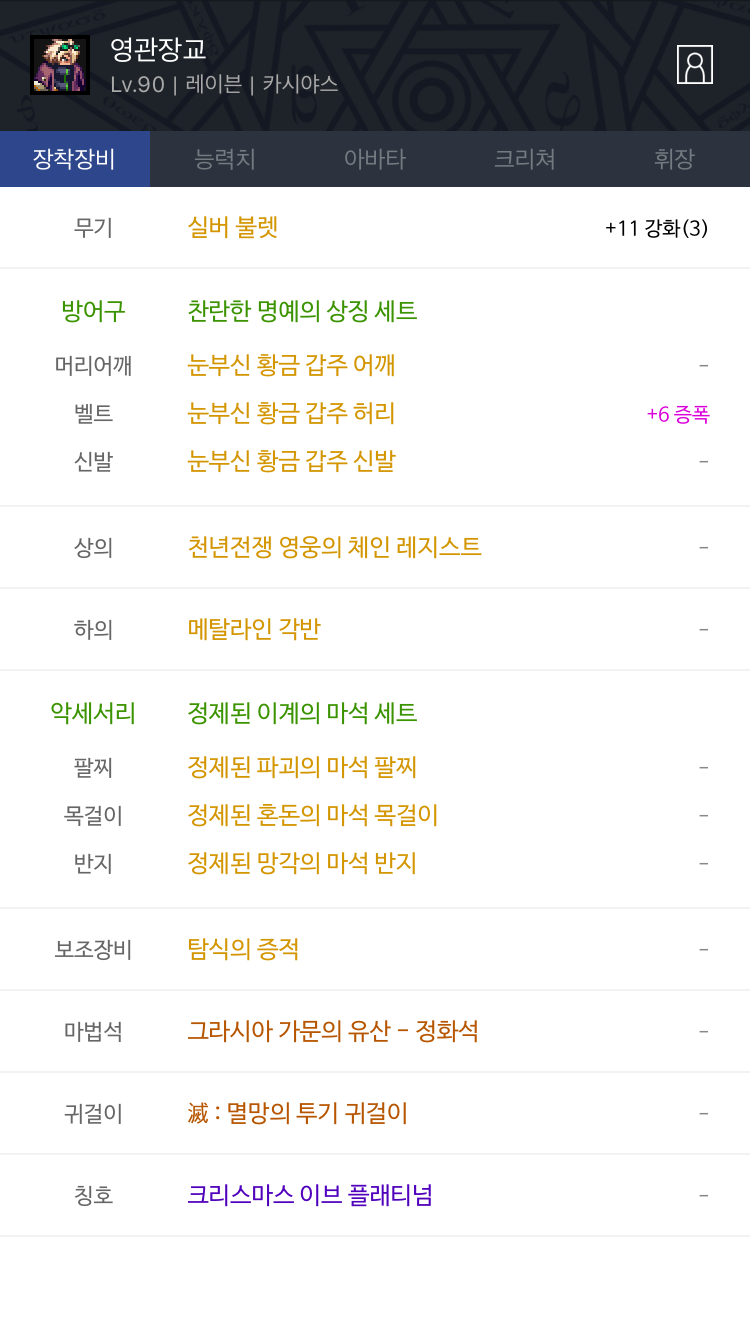The height and width of the screenshot is (1334, 750).
Task: View 정제된 망각의 마석 반지 details
Action: (302, 863)
